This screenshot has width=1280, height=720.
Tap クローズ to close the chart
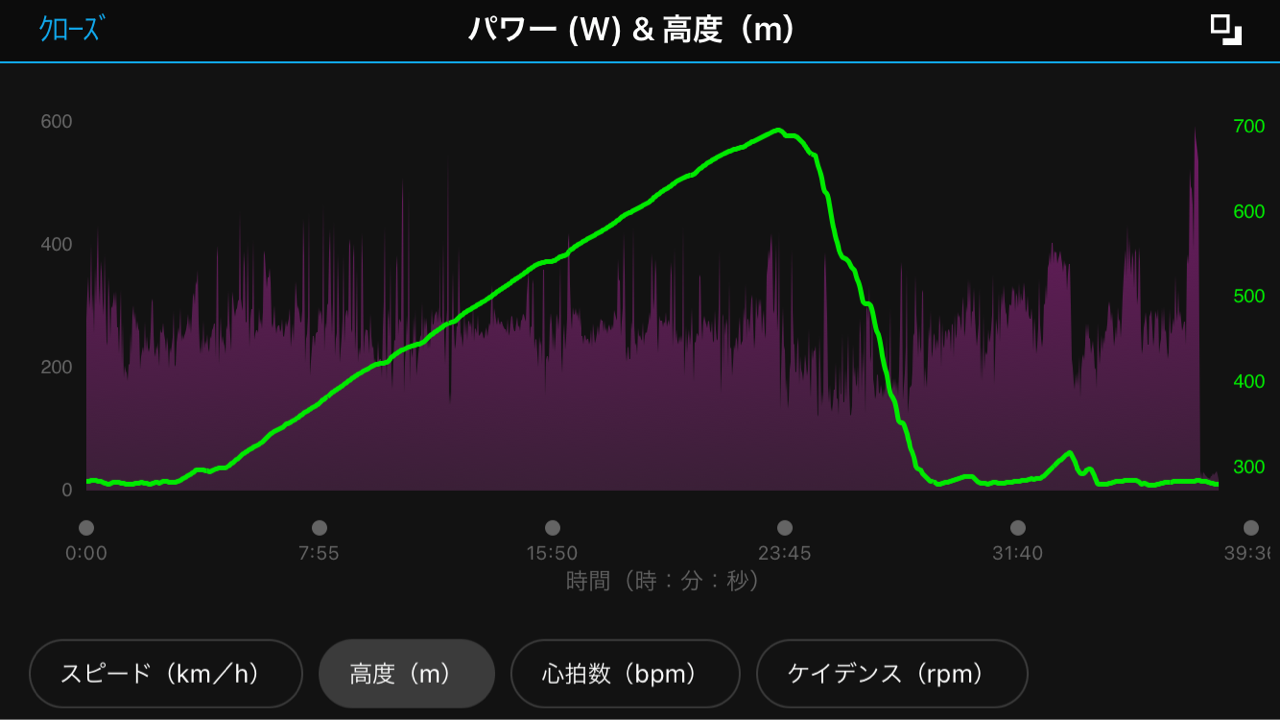[71, 29]
